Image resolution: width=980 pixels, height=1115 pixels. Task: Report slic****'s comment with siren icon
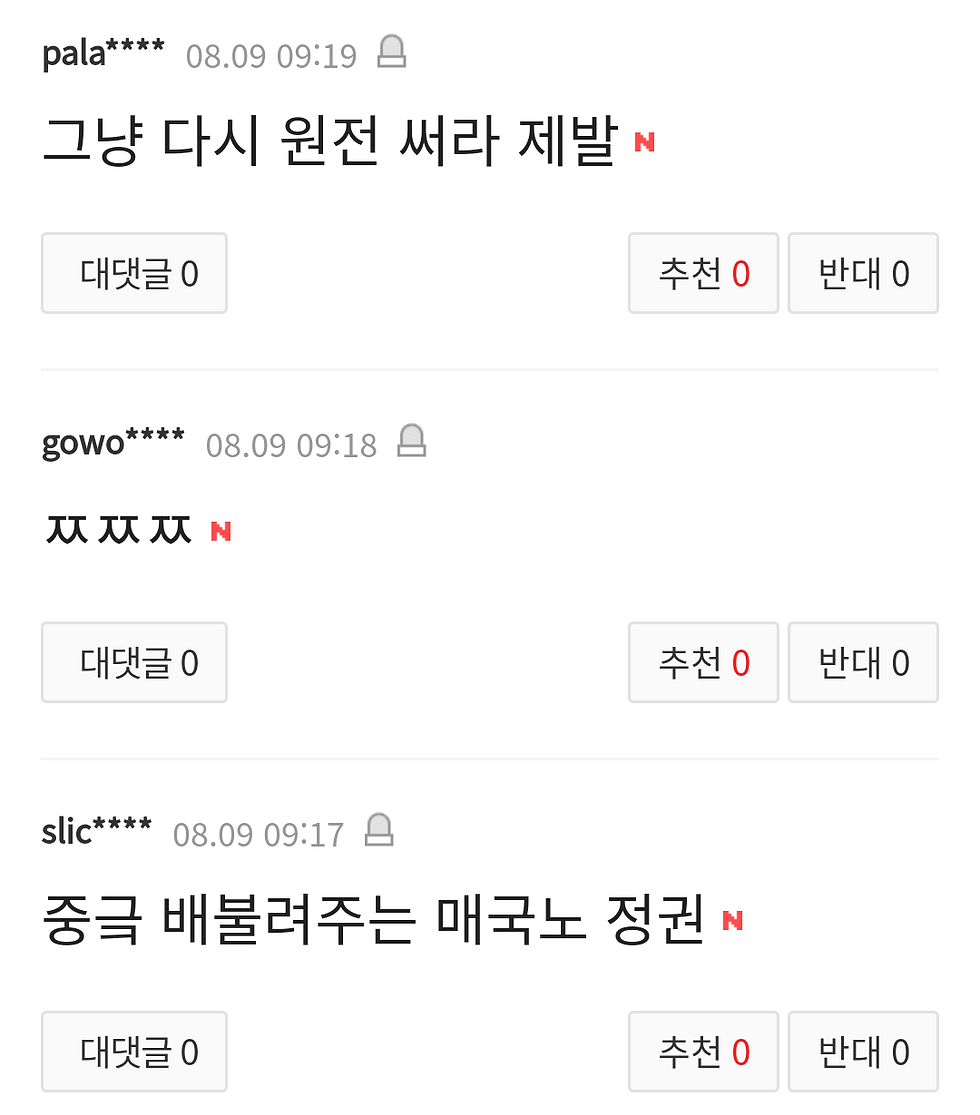pyautogui.click(x=379, y=830)
